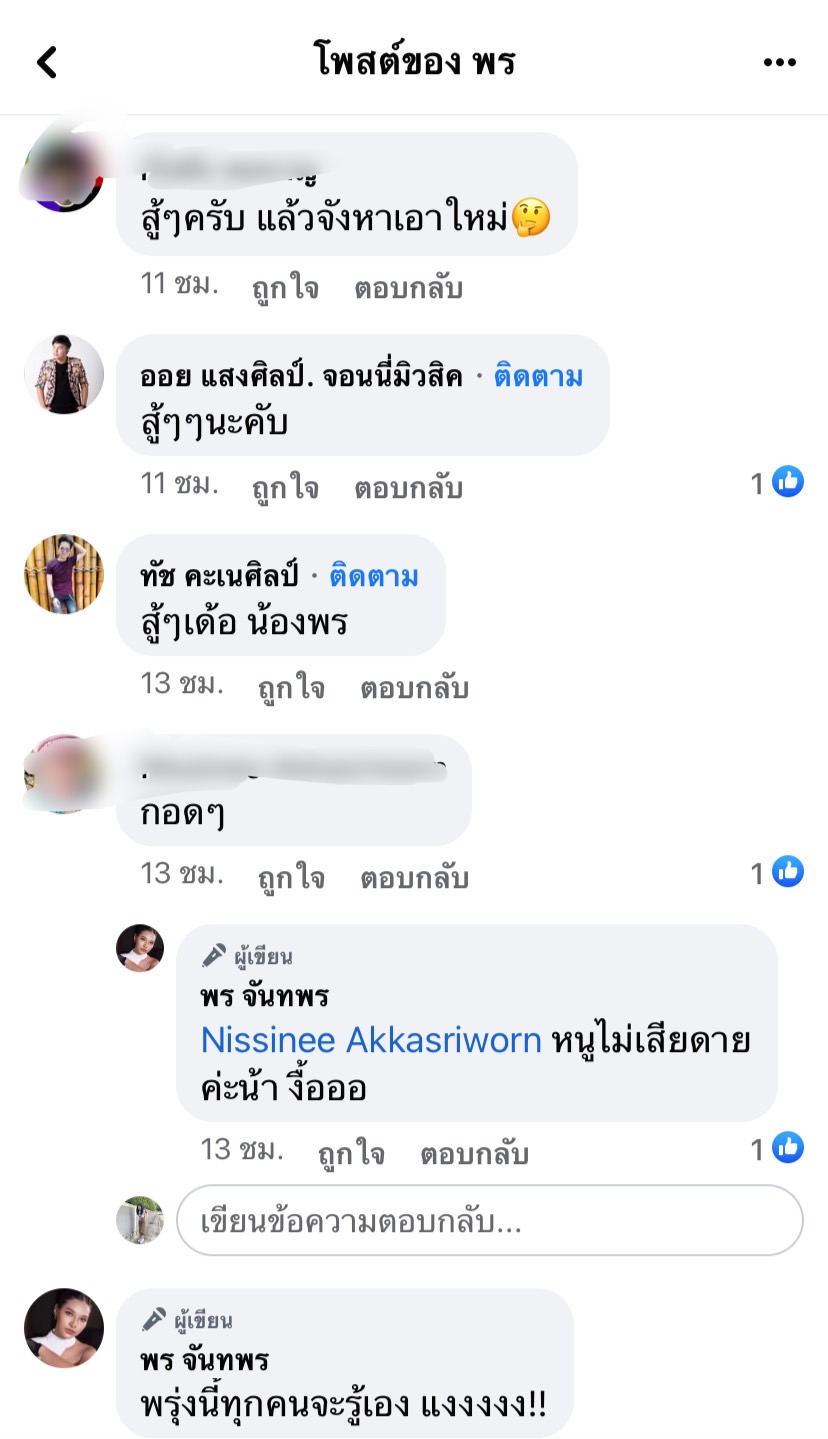Like the comment "สู้ๆเด้อ น้องพร"
This screenshot has width=828, height=1439.
click(x=291, y=688)
